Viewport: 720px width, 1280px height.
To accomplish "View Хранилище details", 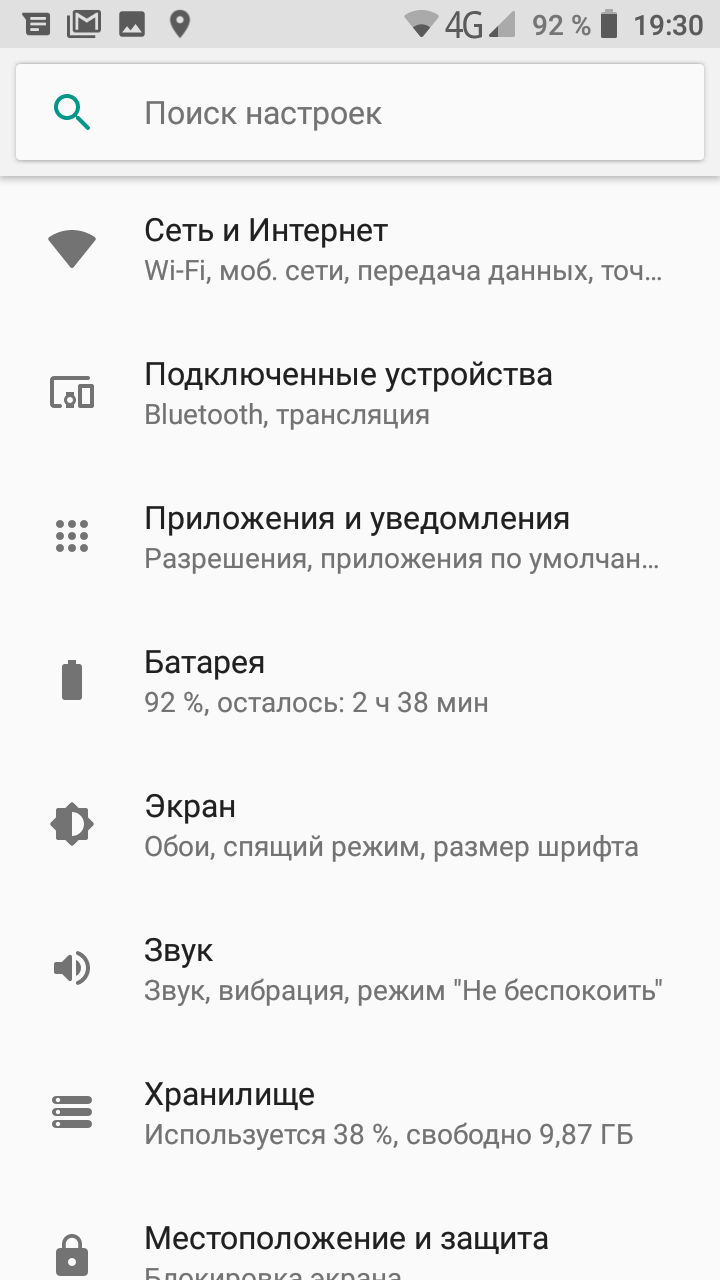I will [360, 1113].
